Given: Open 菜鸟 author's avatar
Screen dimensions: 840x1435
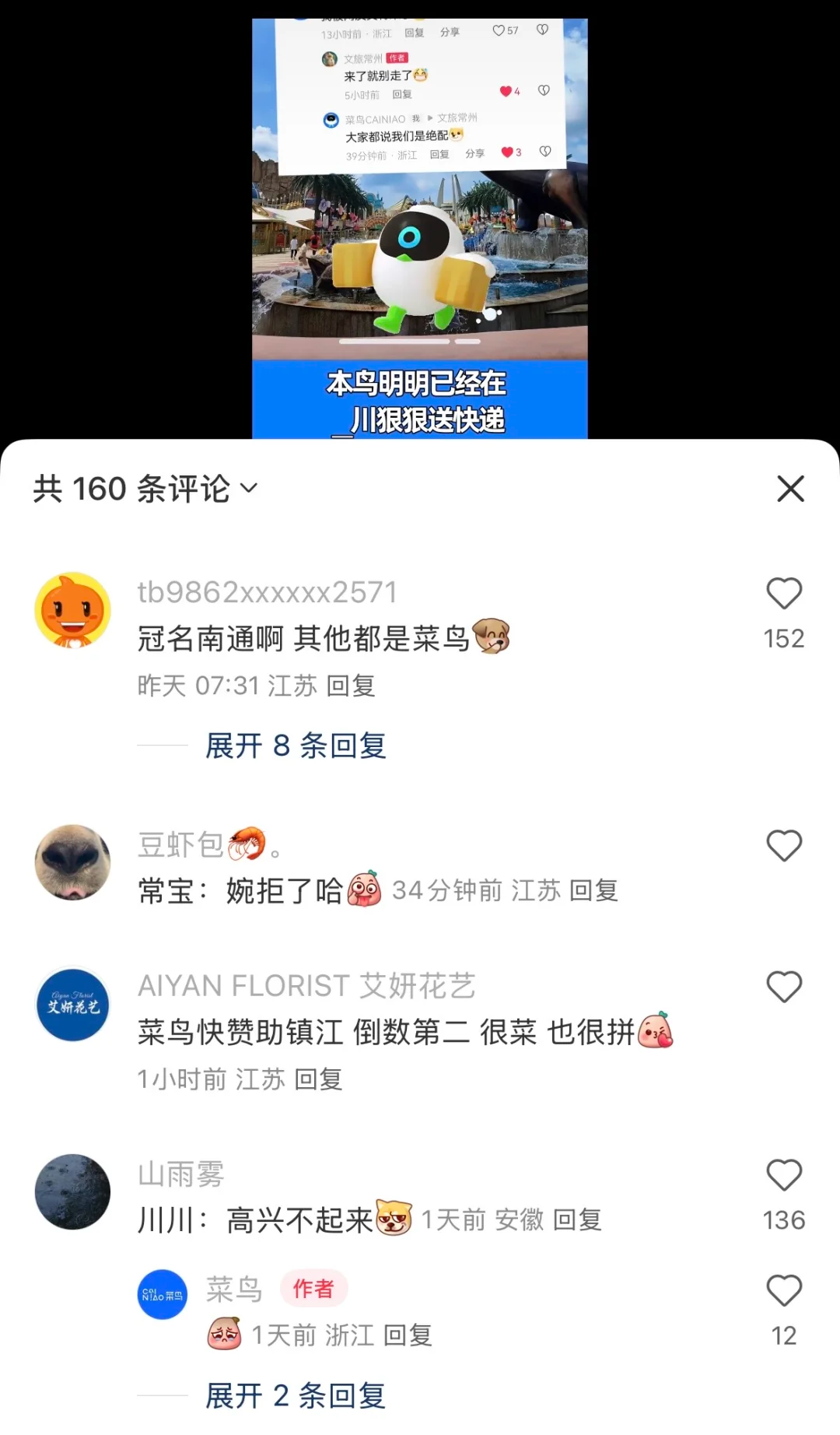Looking at the screenshot, I should (163, 1295).
